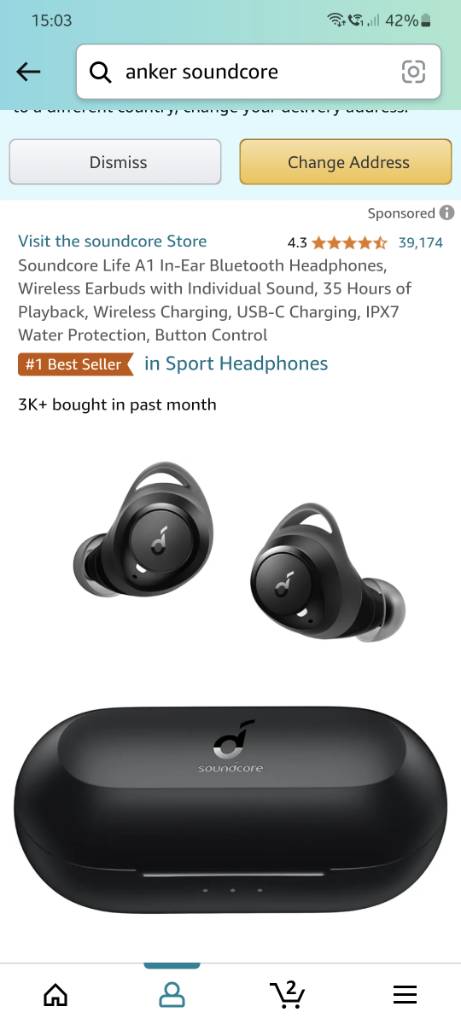The image size is (461, 1024).
Task: Open the 39,174 ratings link
Action: point(421,243)
